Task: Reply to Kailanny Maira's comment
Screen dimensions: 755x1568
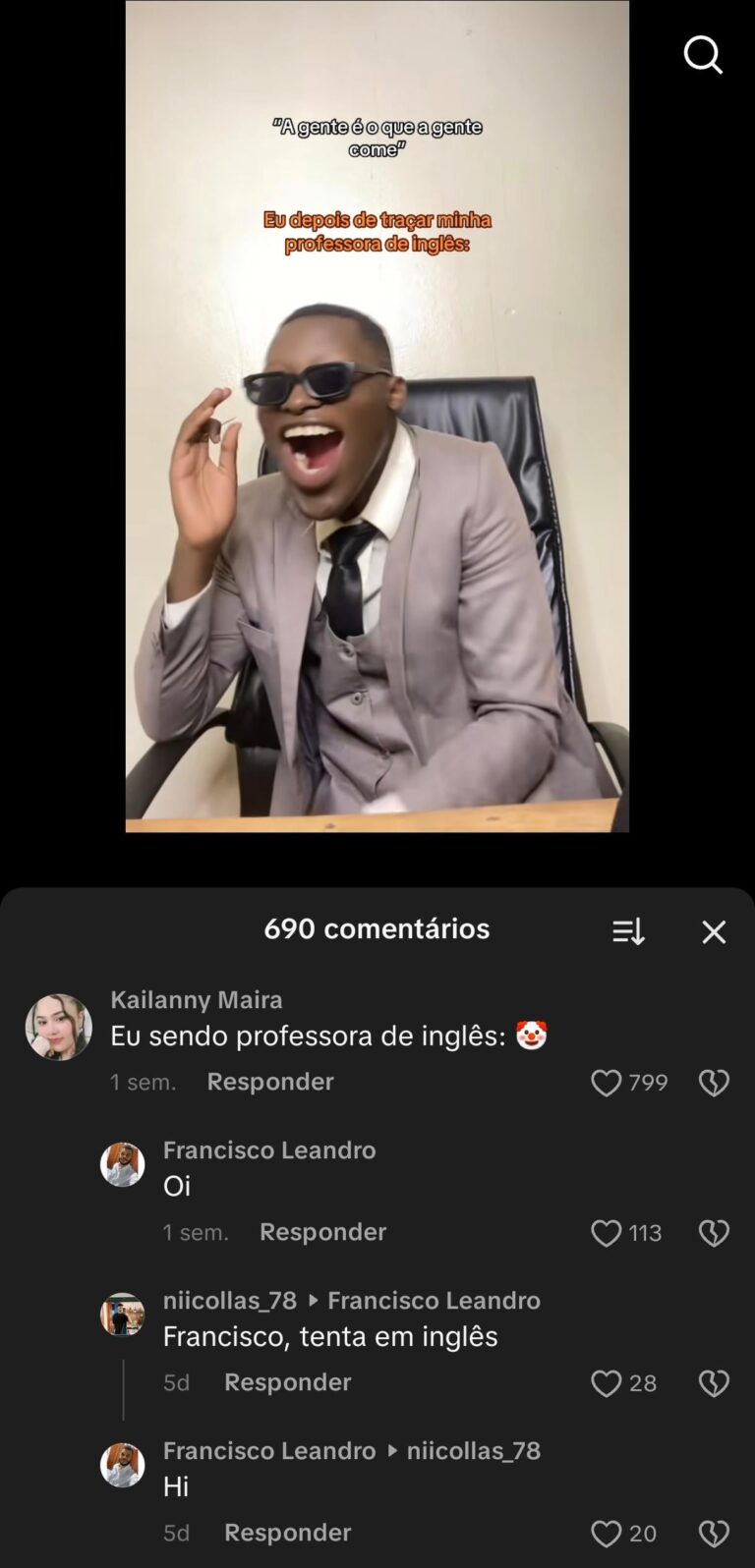Action: tap(270, 1082)
